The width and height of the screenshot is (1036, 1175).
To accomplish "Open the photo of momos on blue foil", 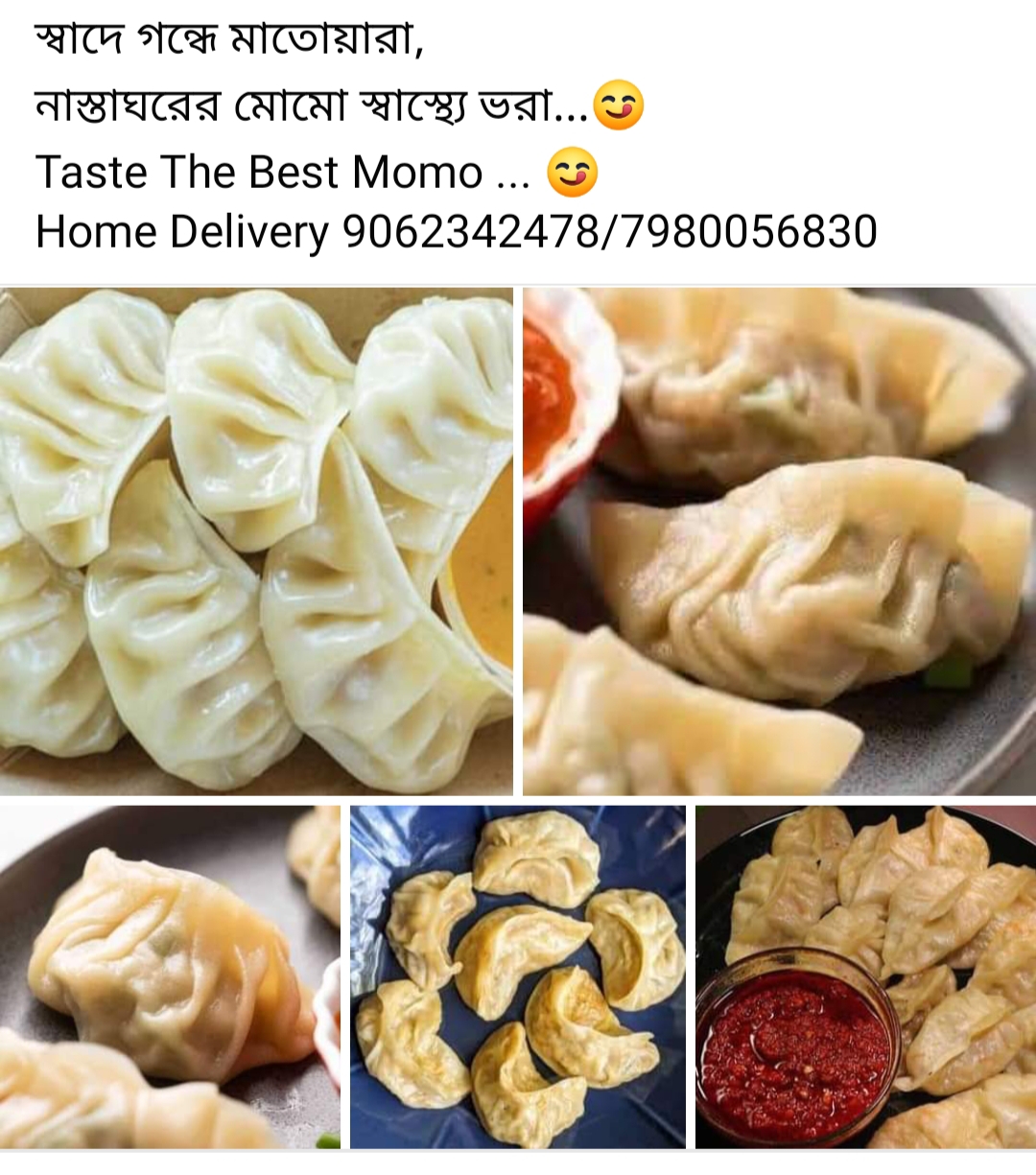I will point(517,976).
